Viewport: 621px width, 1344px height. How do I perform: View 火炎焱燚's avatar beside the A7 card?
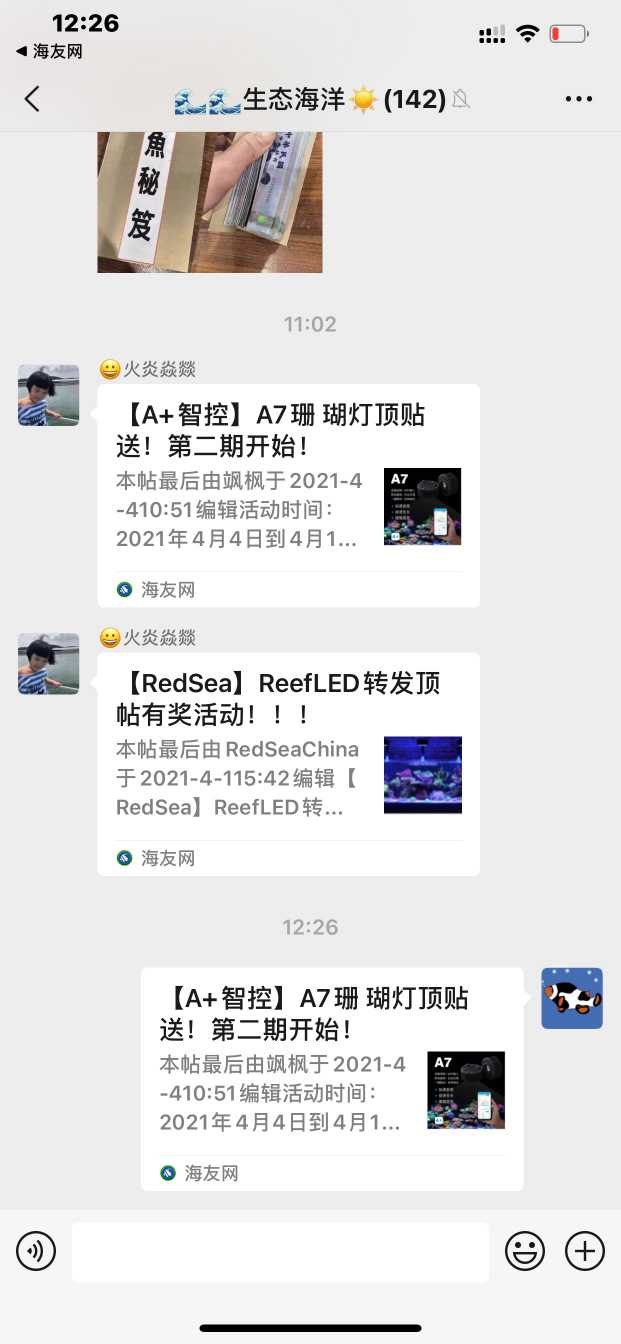pos(49,395)
